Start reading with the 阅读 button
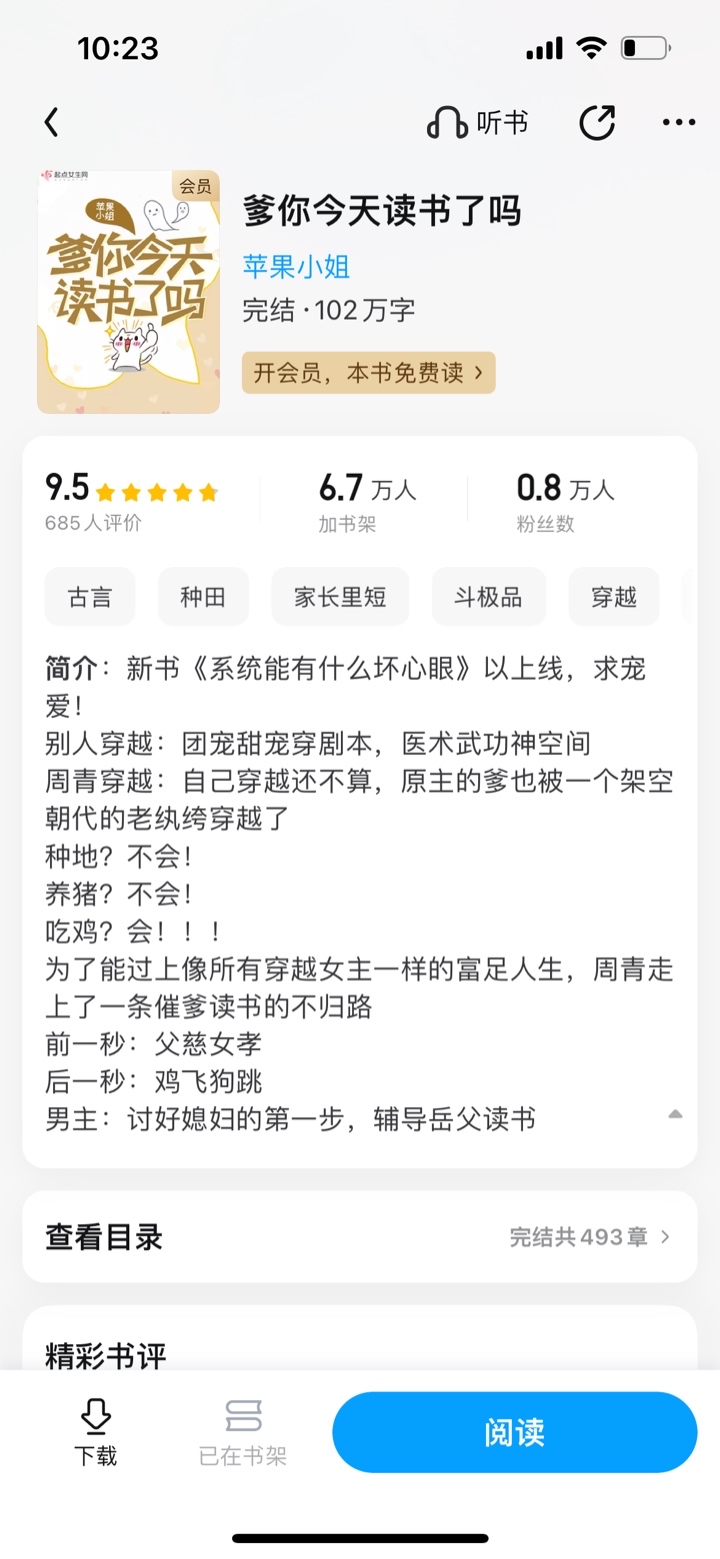Viewport: 720px width, 1559px height. (514, 1432)
